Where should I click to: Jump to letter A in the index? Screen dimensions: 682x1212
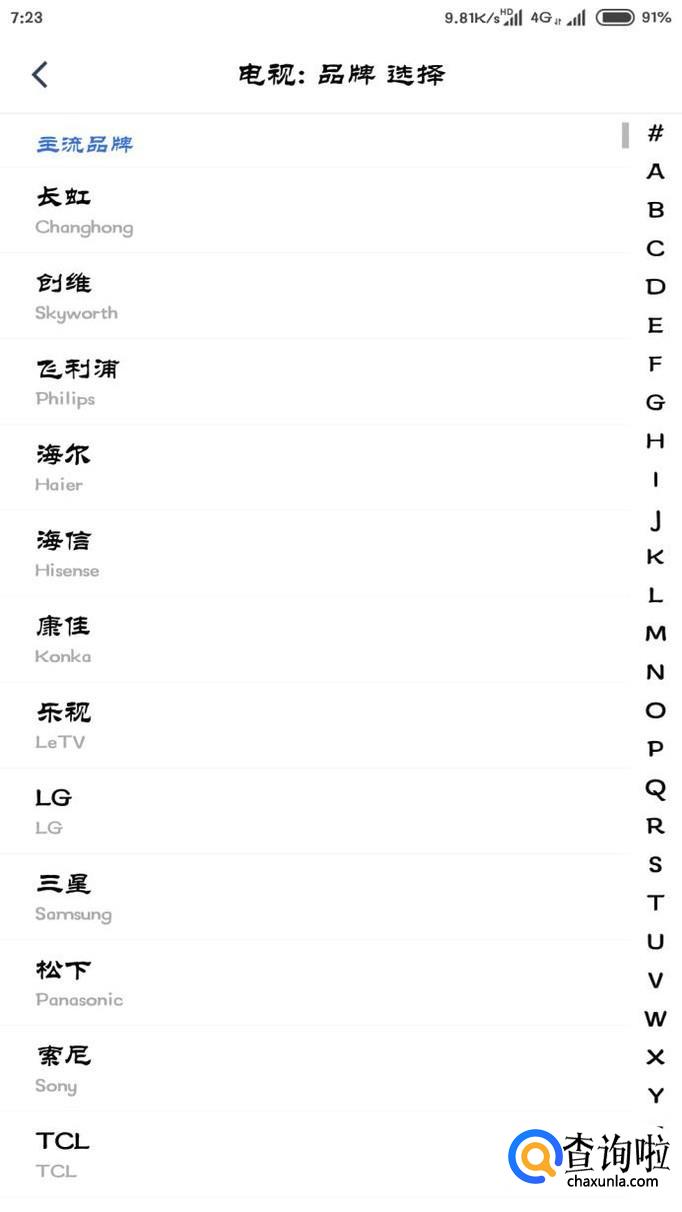655,171
